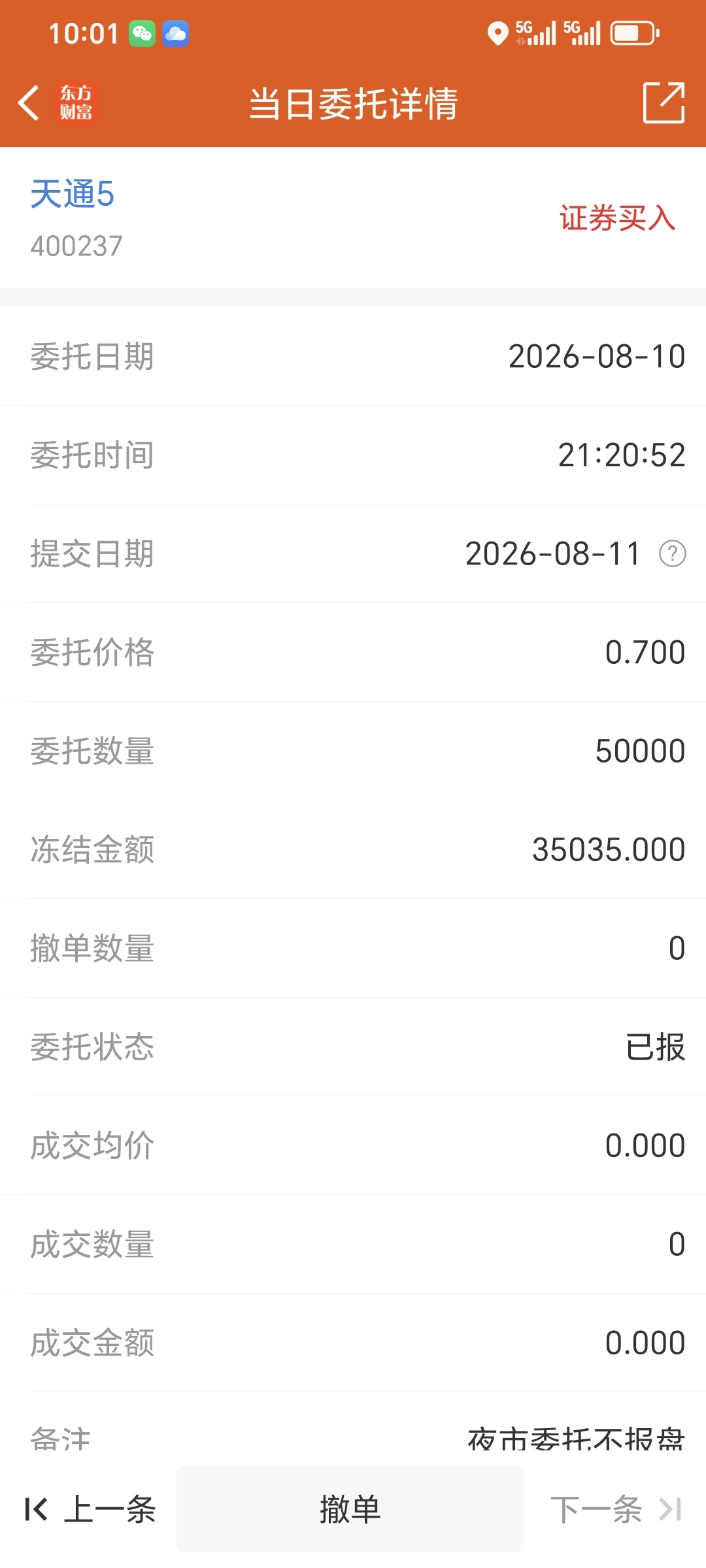Go back using the header arrow
This screenshot has height=1568, width=706.
click(29, 103)
